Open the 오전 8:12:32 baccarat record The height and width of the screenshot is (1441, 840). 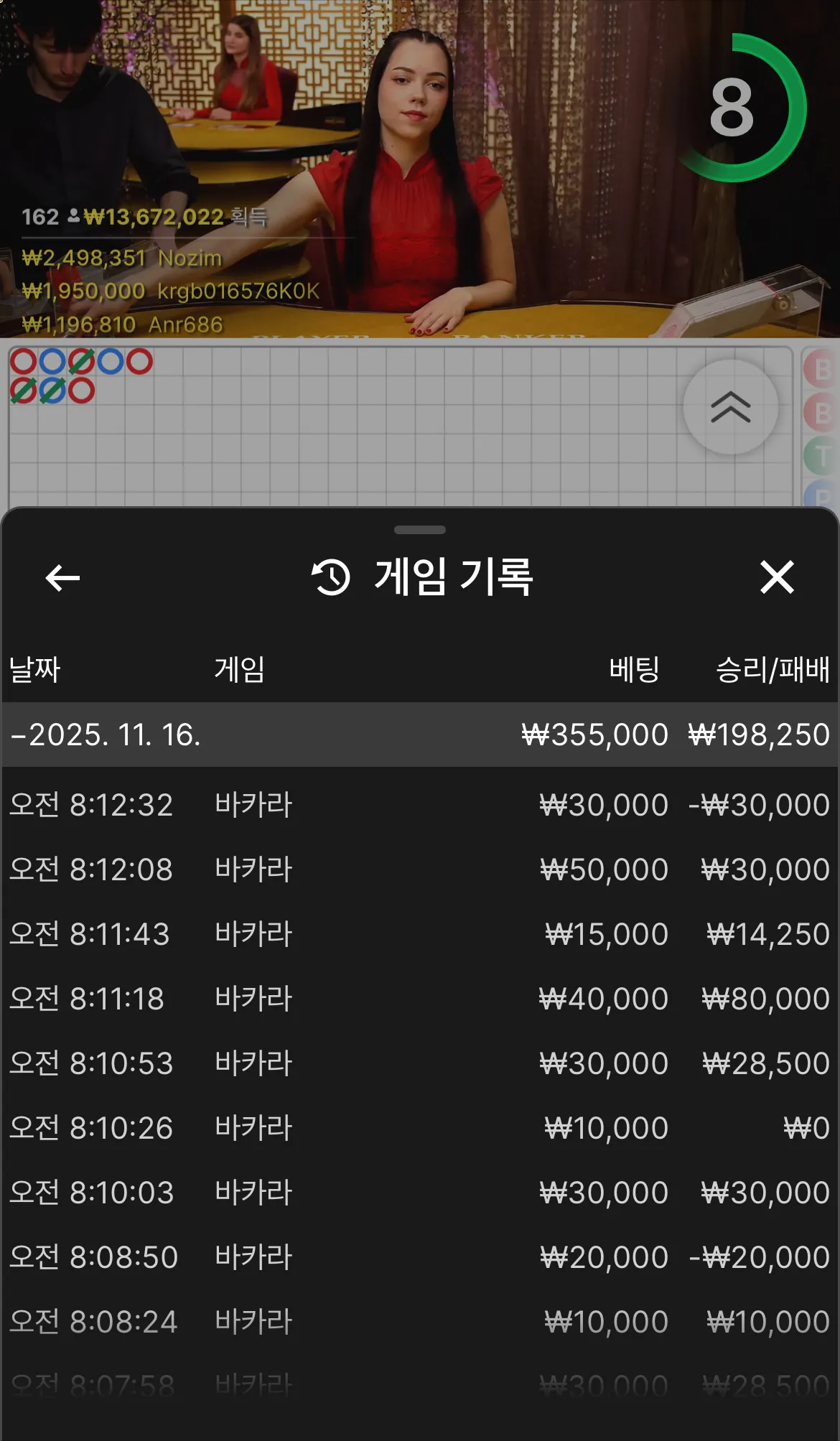click(420, 805)
